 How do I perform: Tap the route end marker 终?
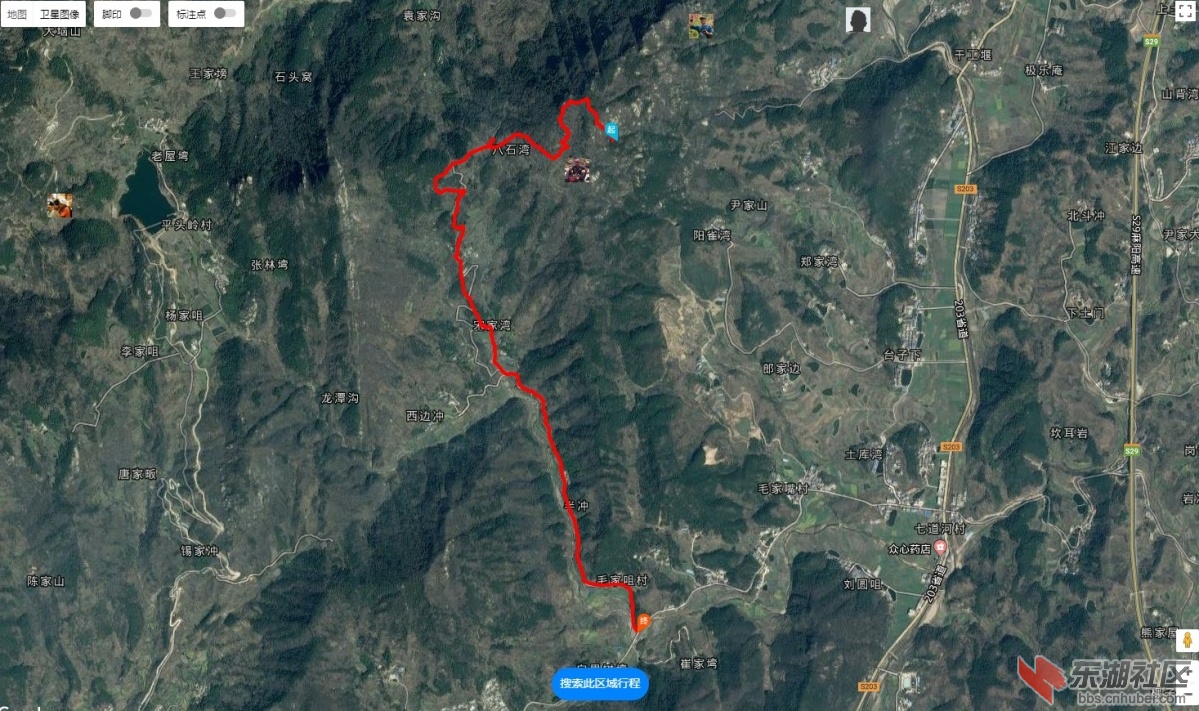coord(643,621)
